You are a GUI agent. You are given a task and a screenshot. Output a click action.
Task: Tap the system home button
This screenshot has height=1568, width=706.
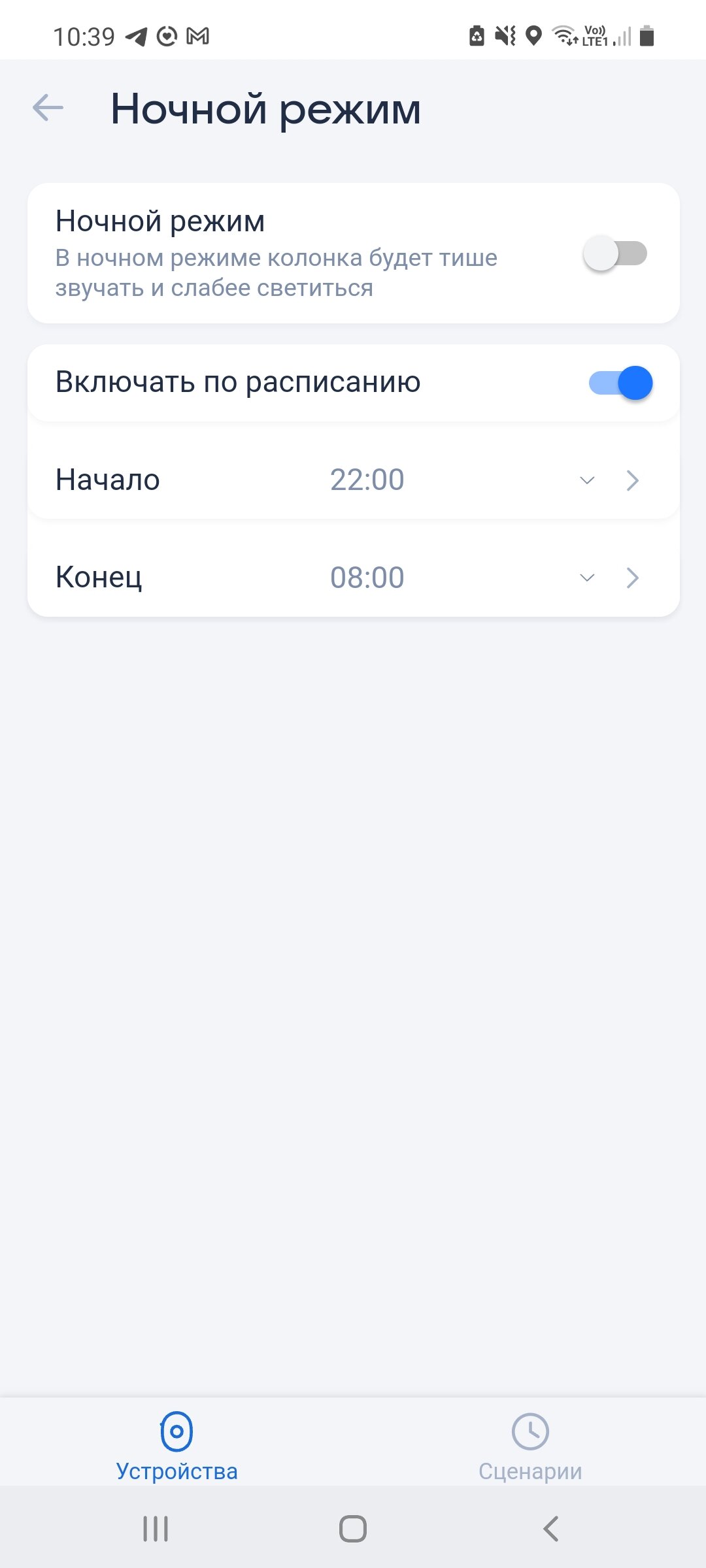tap(353, 1528)
